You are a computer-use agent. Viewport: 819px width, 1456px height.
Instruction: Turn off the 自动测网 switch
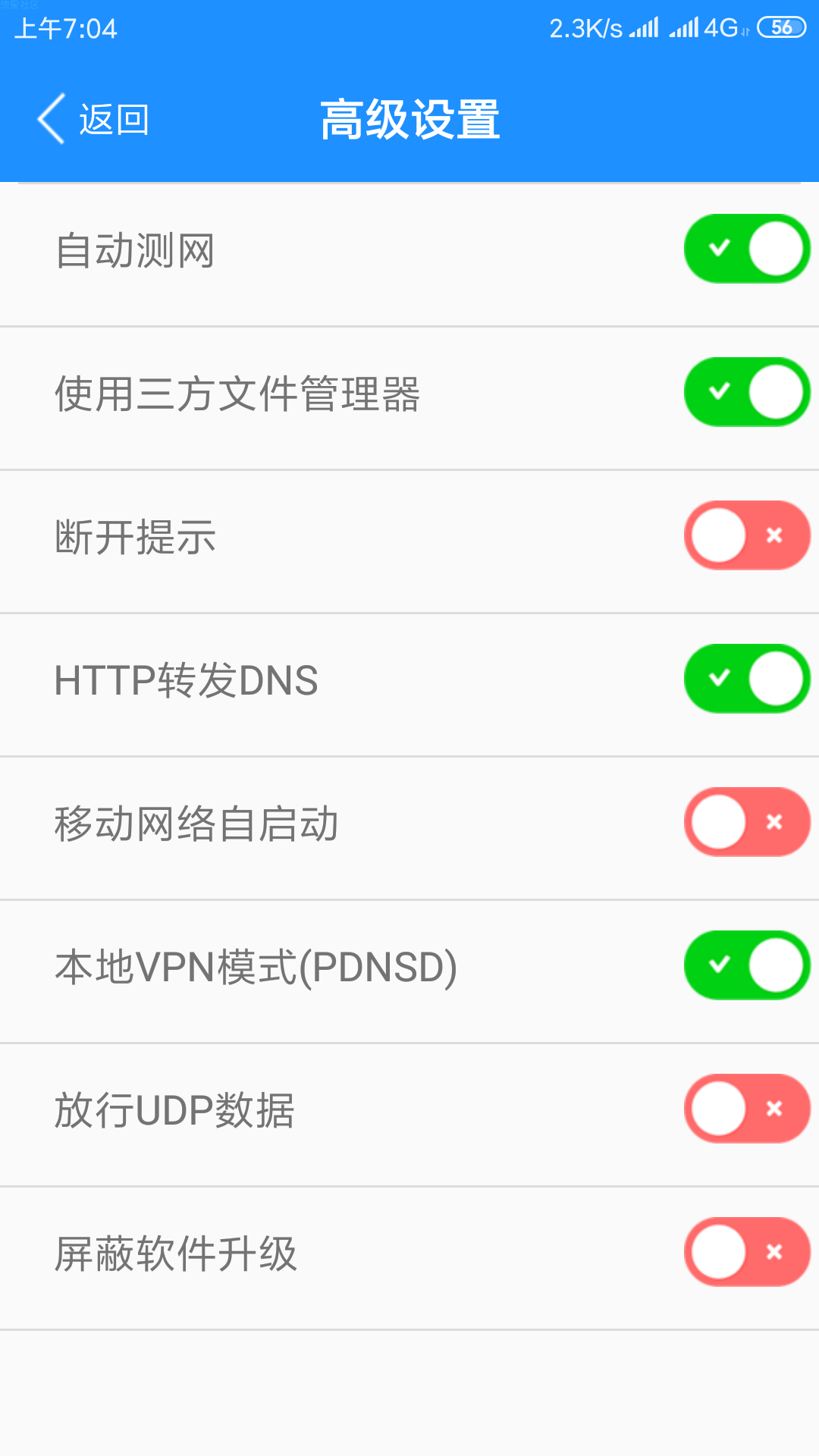747,249
